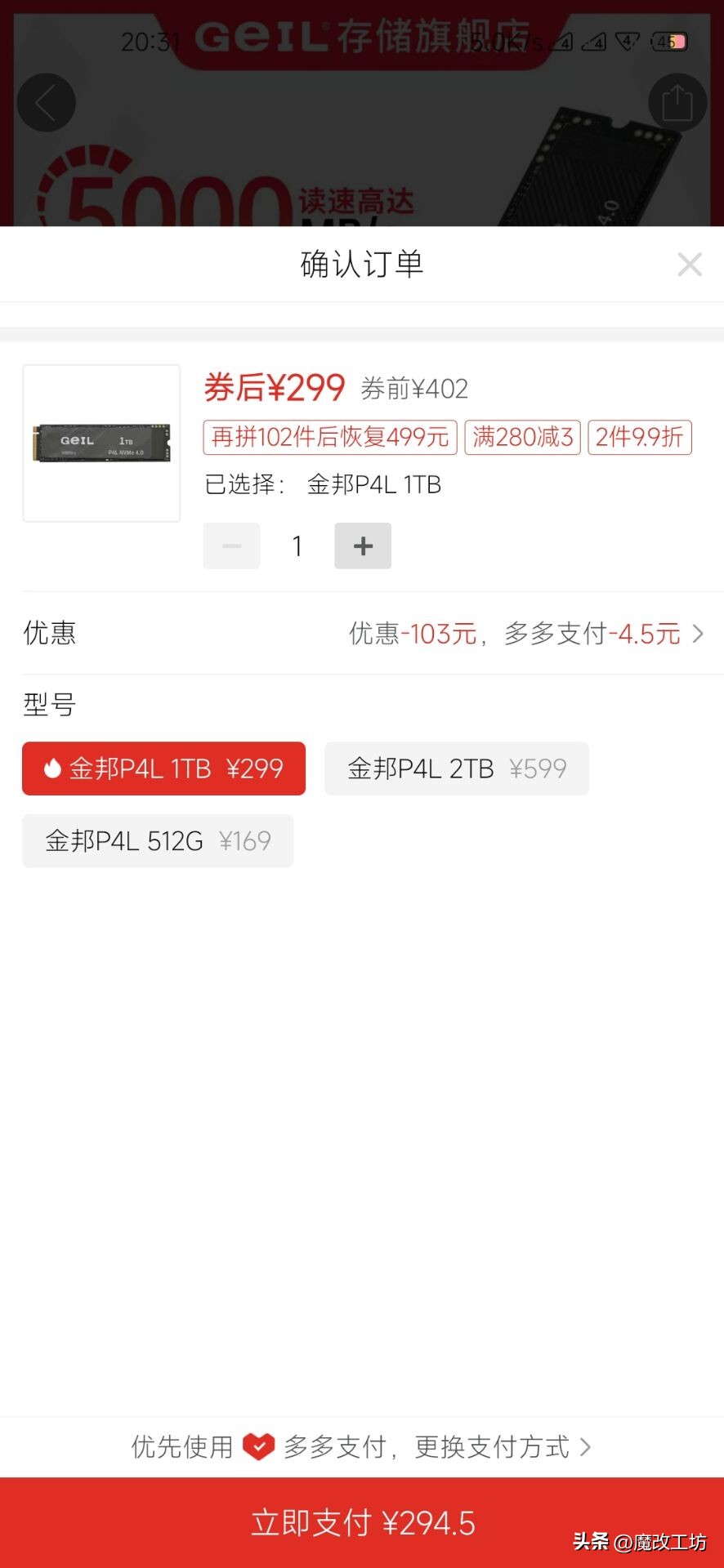Open the share icon on the banner
724x1568 pixels.
[677, 101]
